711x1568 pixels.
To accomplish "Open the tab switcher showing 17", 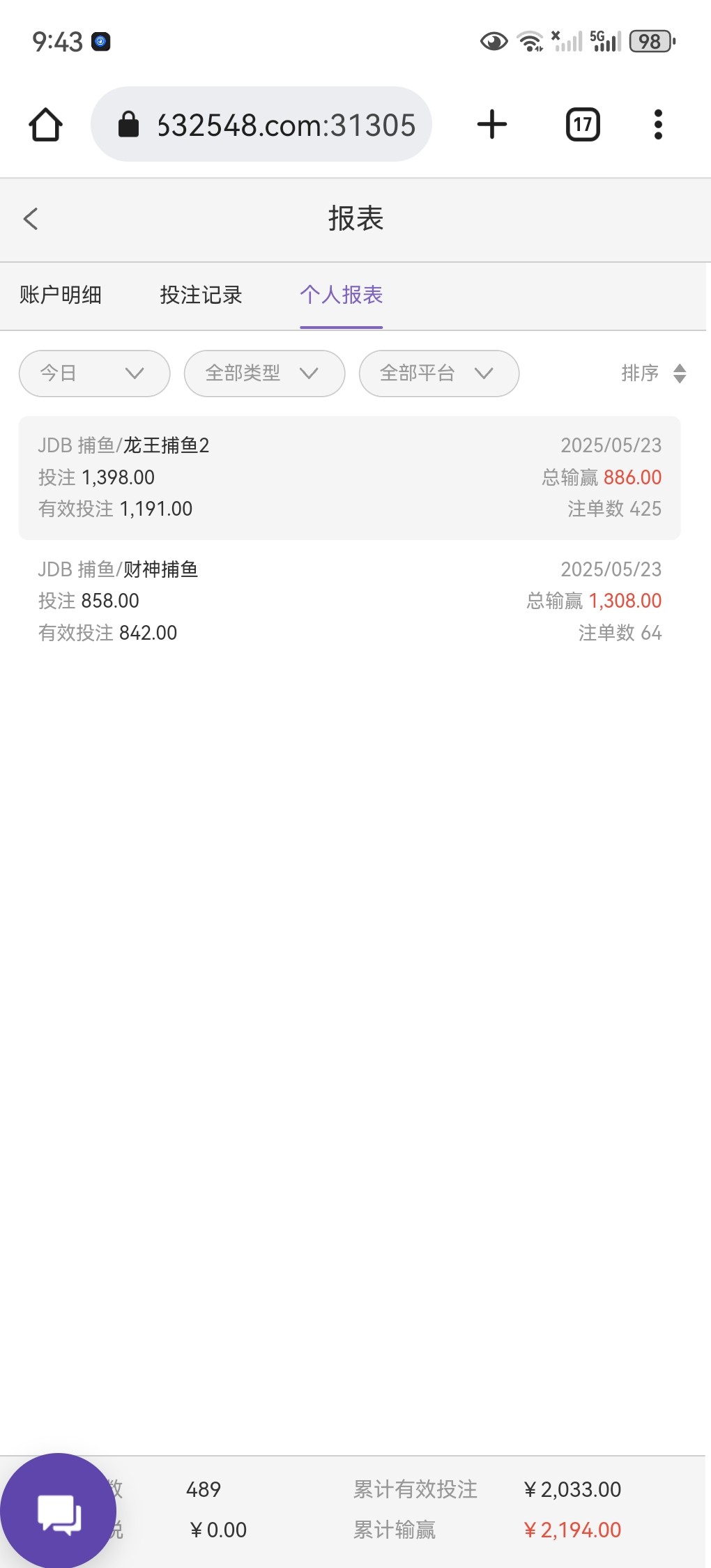I will click(583, 125).
